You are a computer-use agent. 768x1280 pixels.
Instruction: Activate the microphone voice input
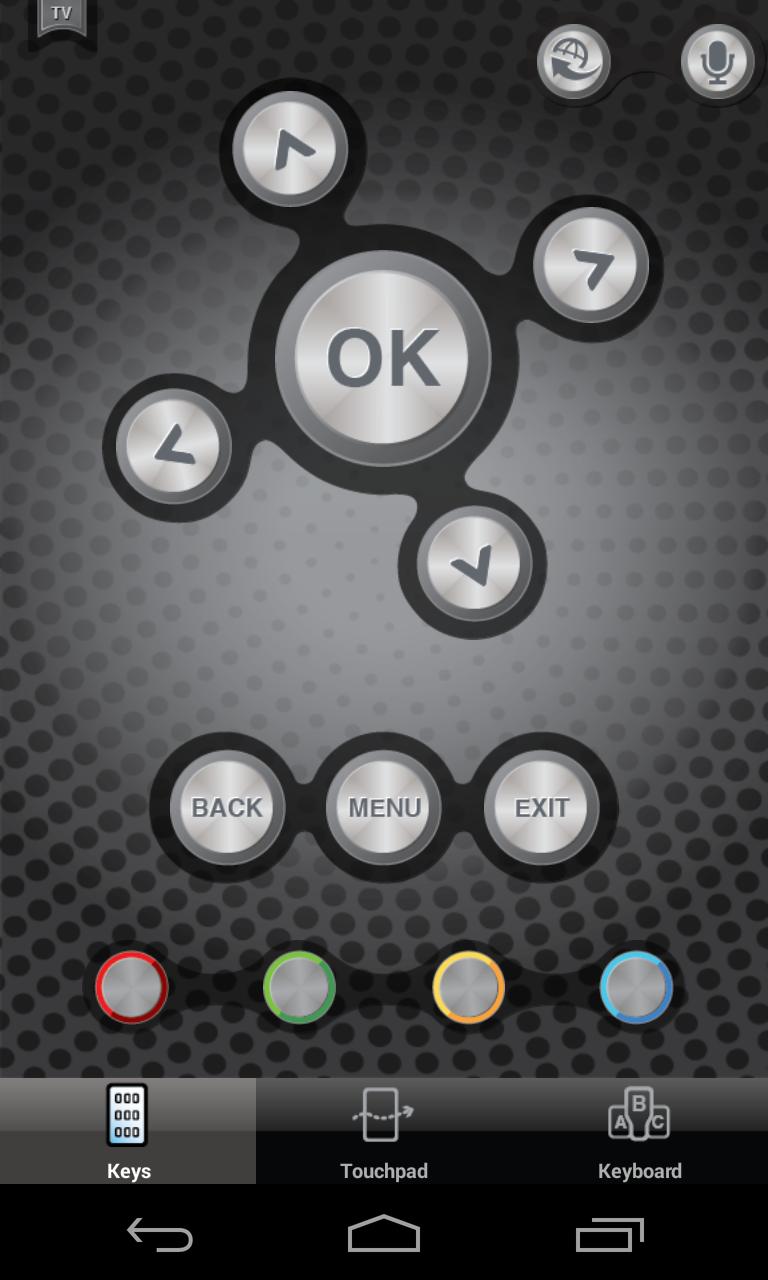pos(717,62)
